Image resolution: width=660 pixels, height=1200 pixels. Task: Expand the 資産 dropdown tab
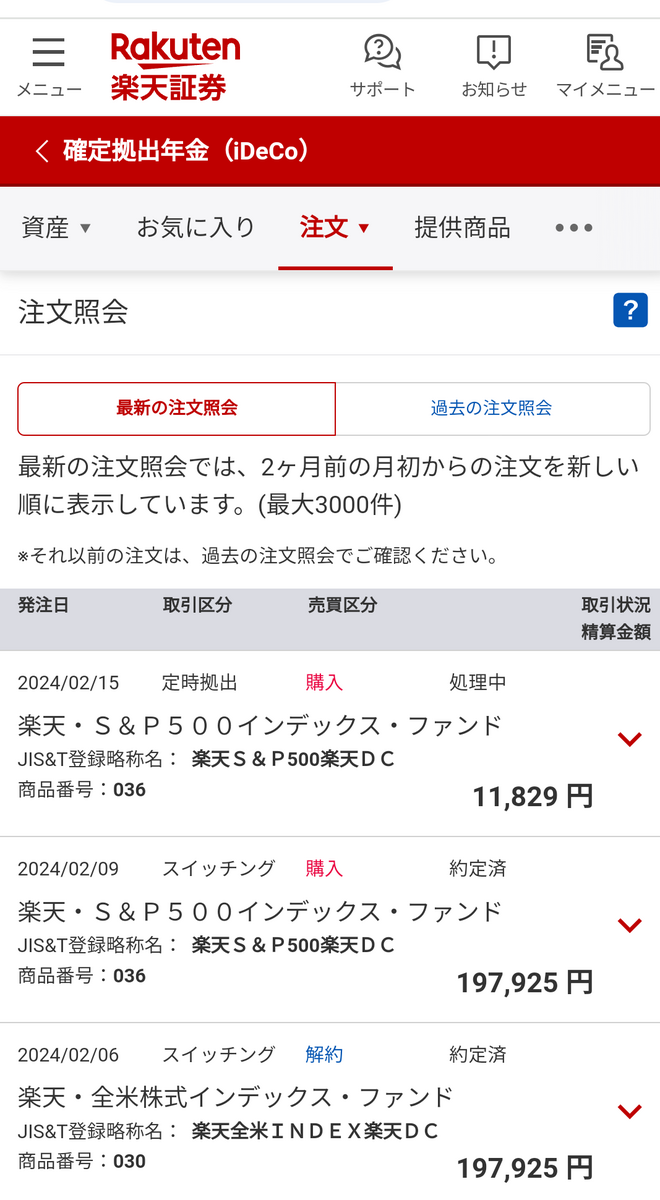click(x=56, y=228)
